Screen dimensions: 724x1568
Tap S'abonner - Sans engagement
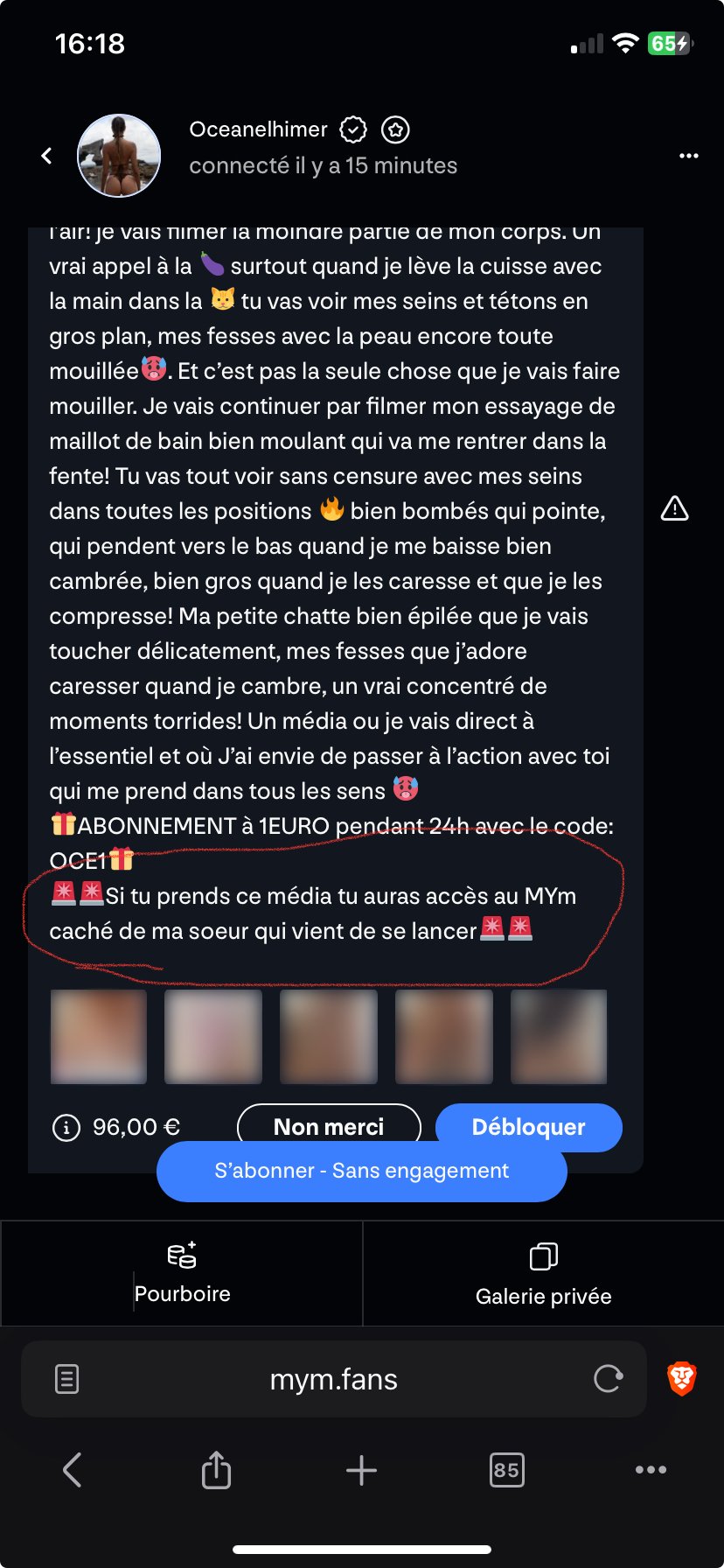(361, 1172)
